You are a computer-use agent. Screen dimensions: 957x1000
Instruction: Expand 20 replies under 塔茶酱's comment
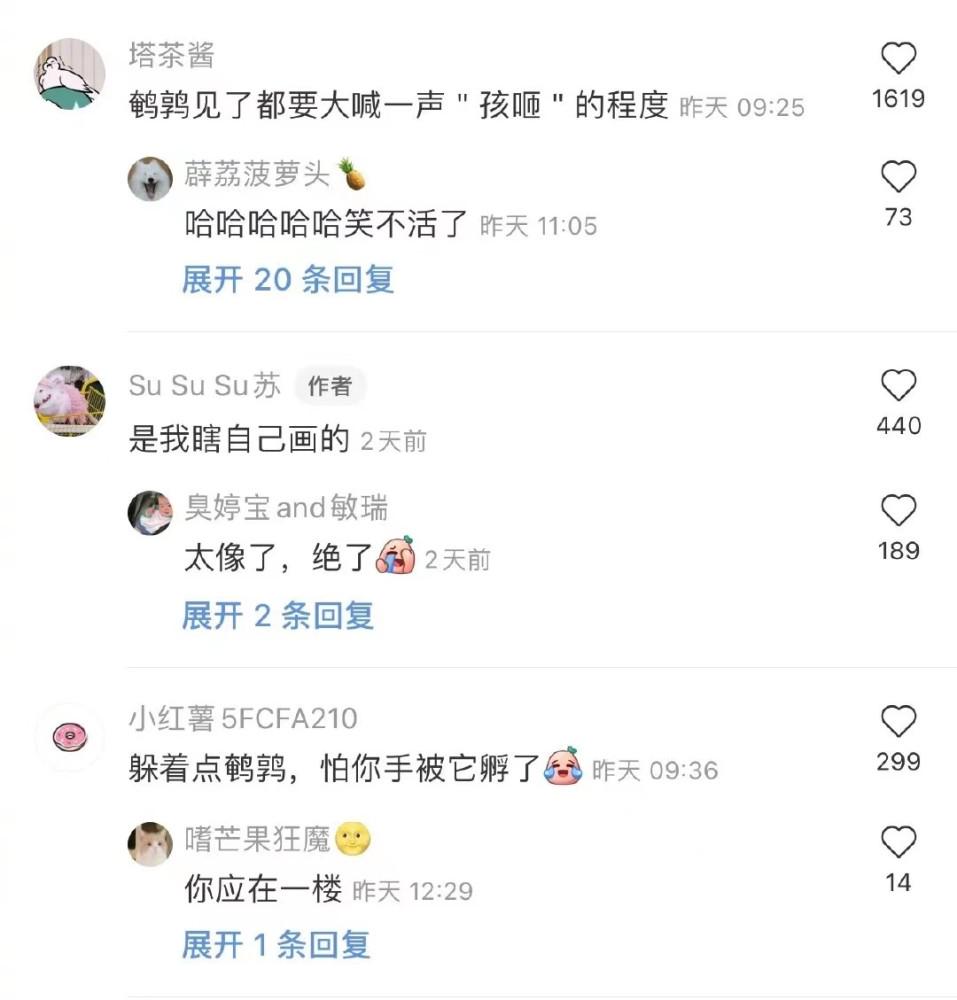(x=288, y=280)
